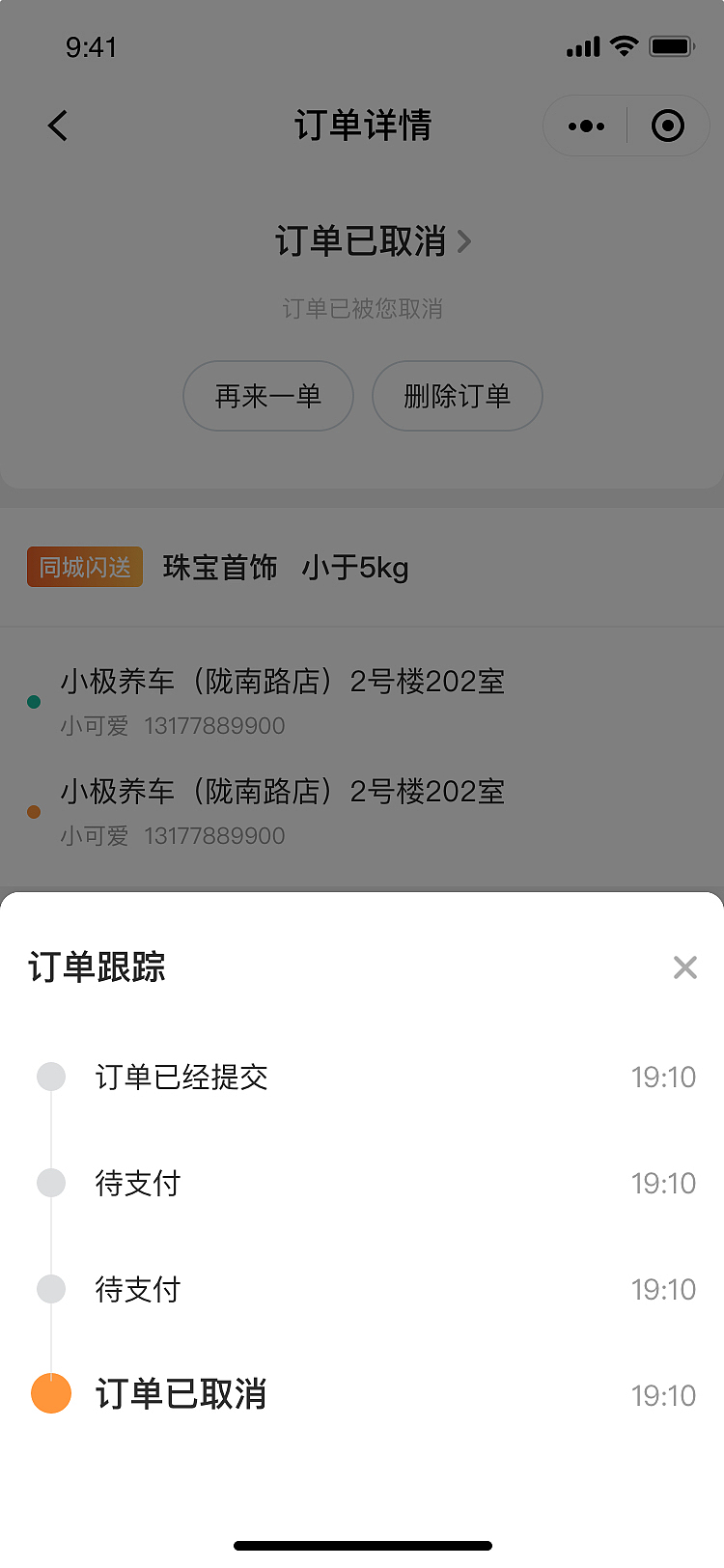Screen dimensions: 724x1568
Task: Tap 再来一单 to reorder
Action: coord(268,396)
